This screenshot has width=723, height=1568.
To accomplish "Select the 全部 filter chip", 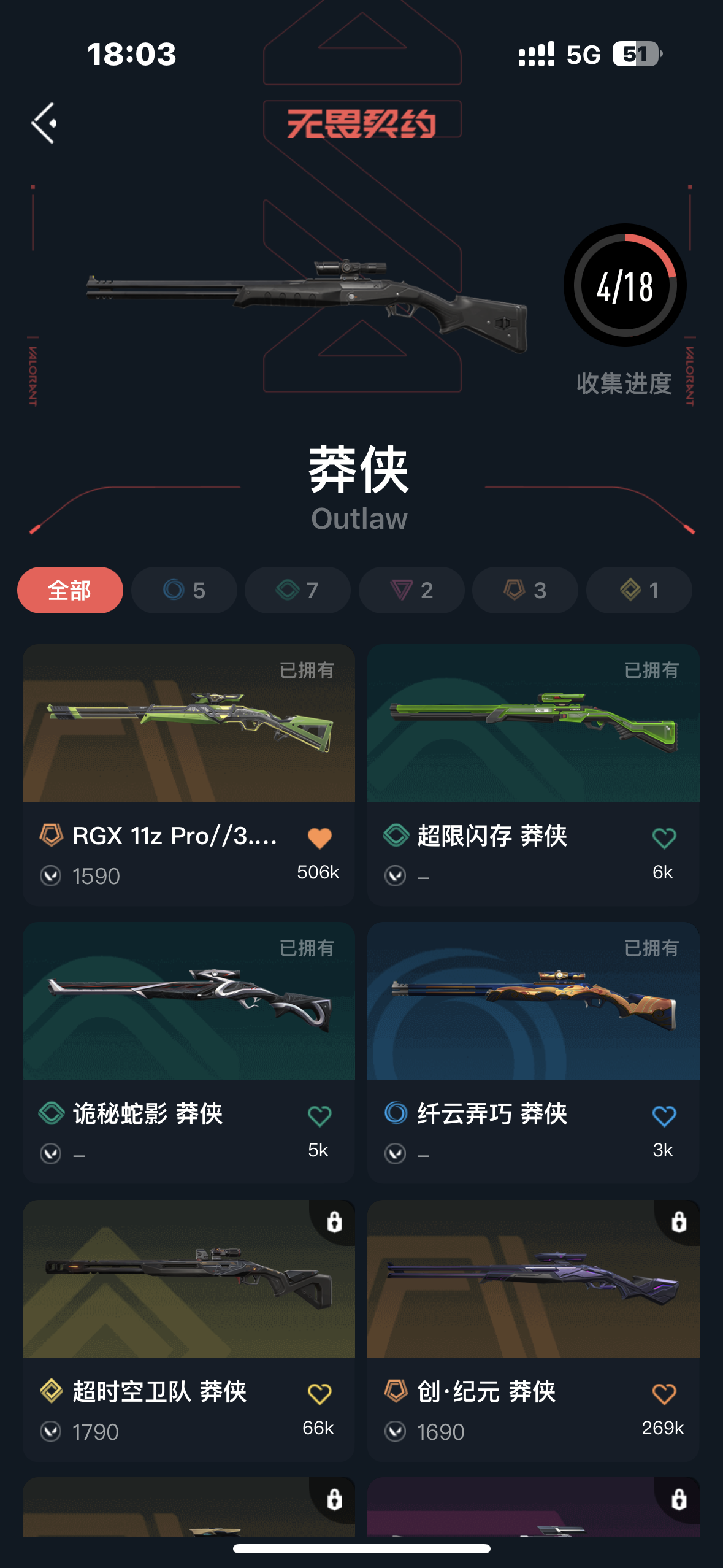I will pos(70,590).
